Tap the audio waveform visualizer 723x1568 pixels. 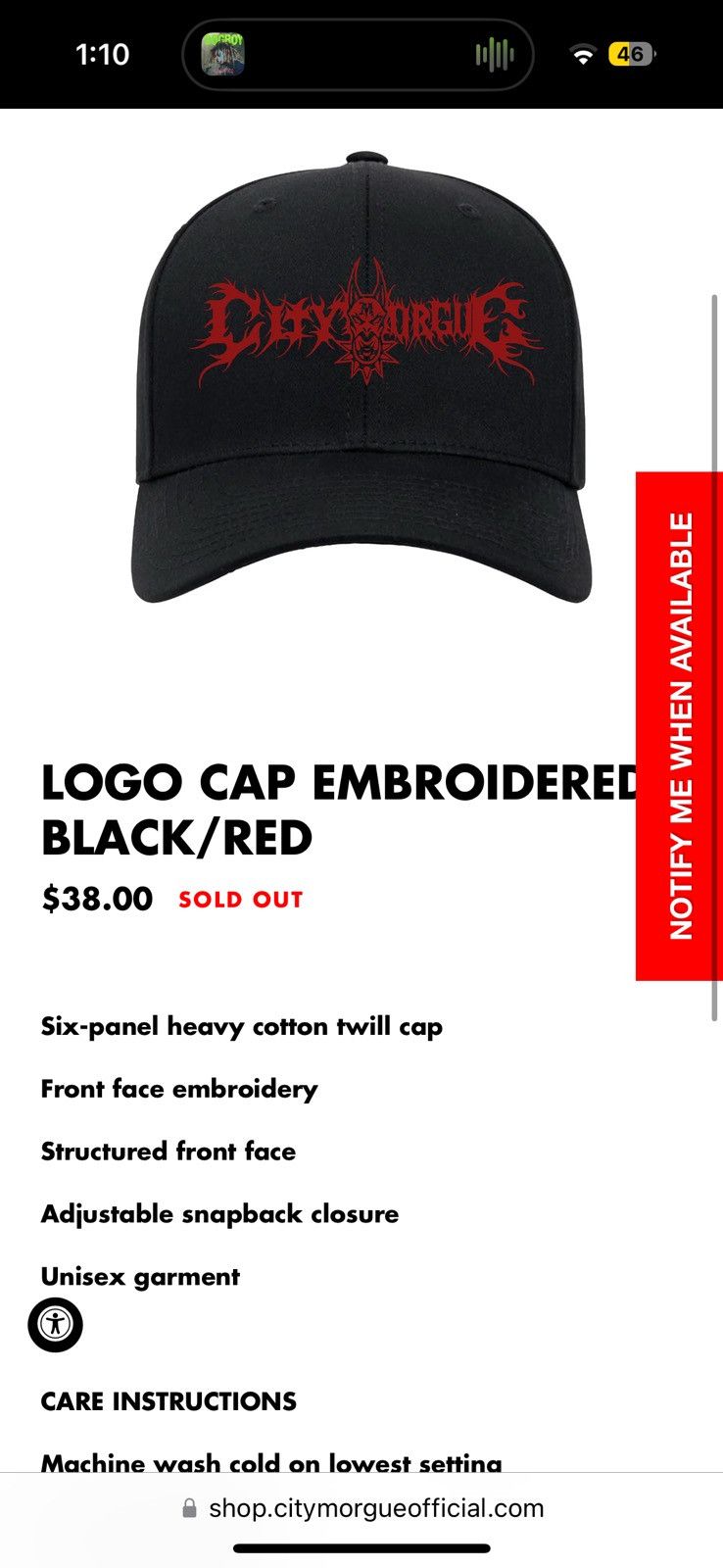click(x=494, y=55)
